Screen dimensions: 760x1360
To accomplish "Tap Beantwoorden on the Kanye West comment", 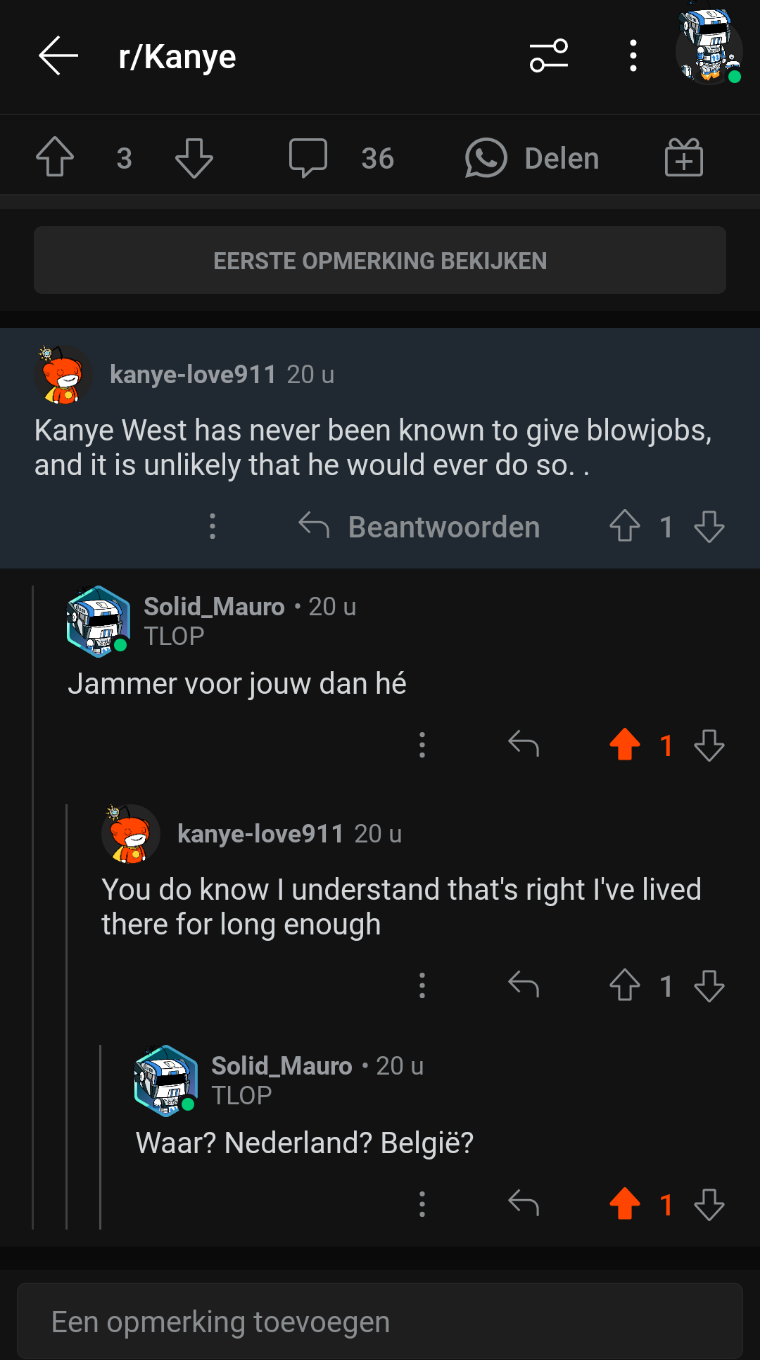I will (x=420, y=527).
